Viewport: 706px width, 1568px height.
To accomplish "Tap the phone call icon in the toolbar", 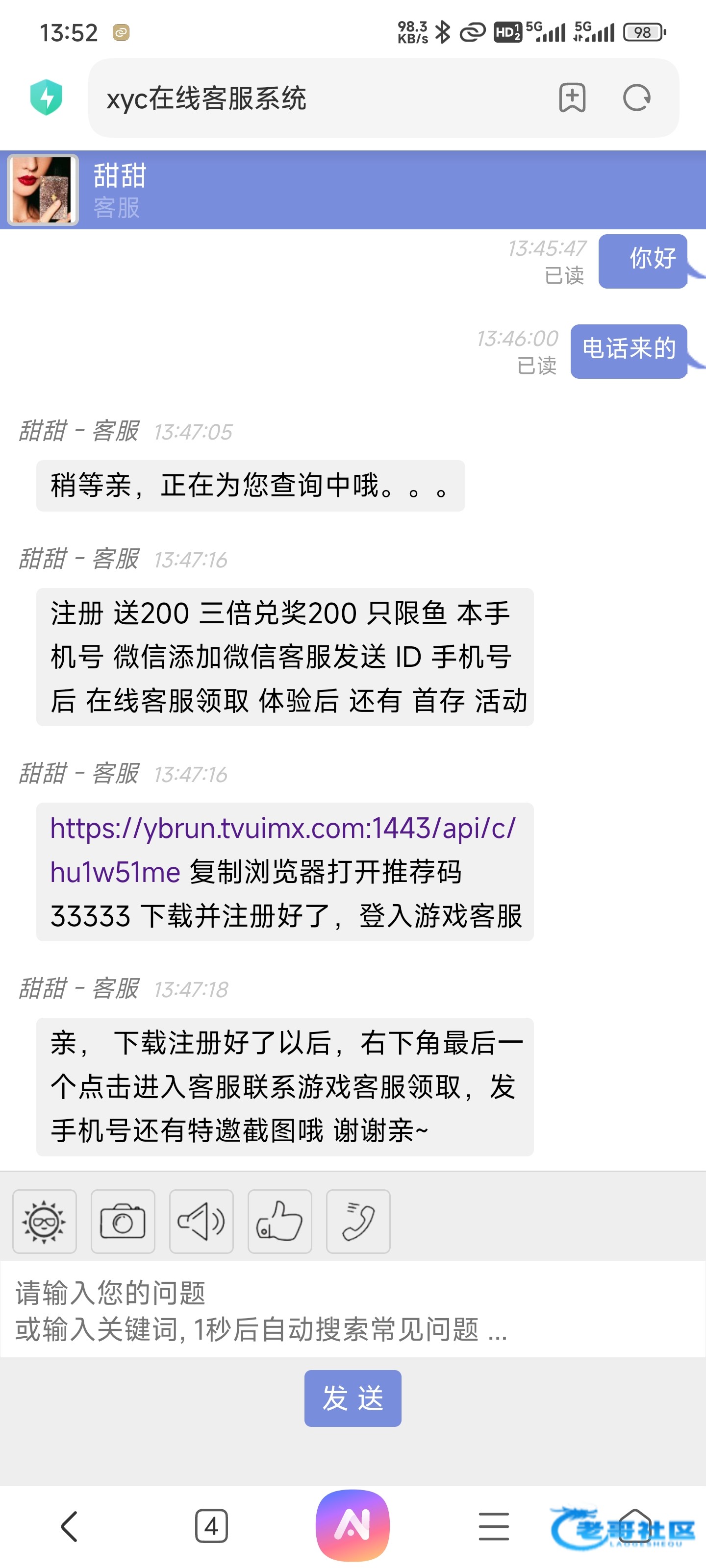I will coord(358,1221).
